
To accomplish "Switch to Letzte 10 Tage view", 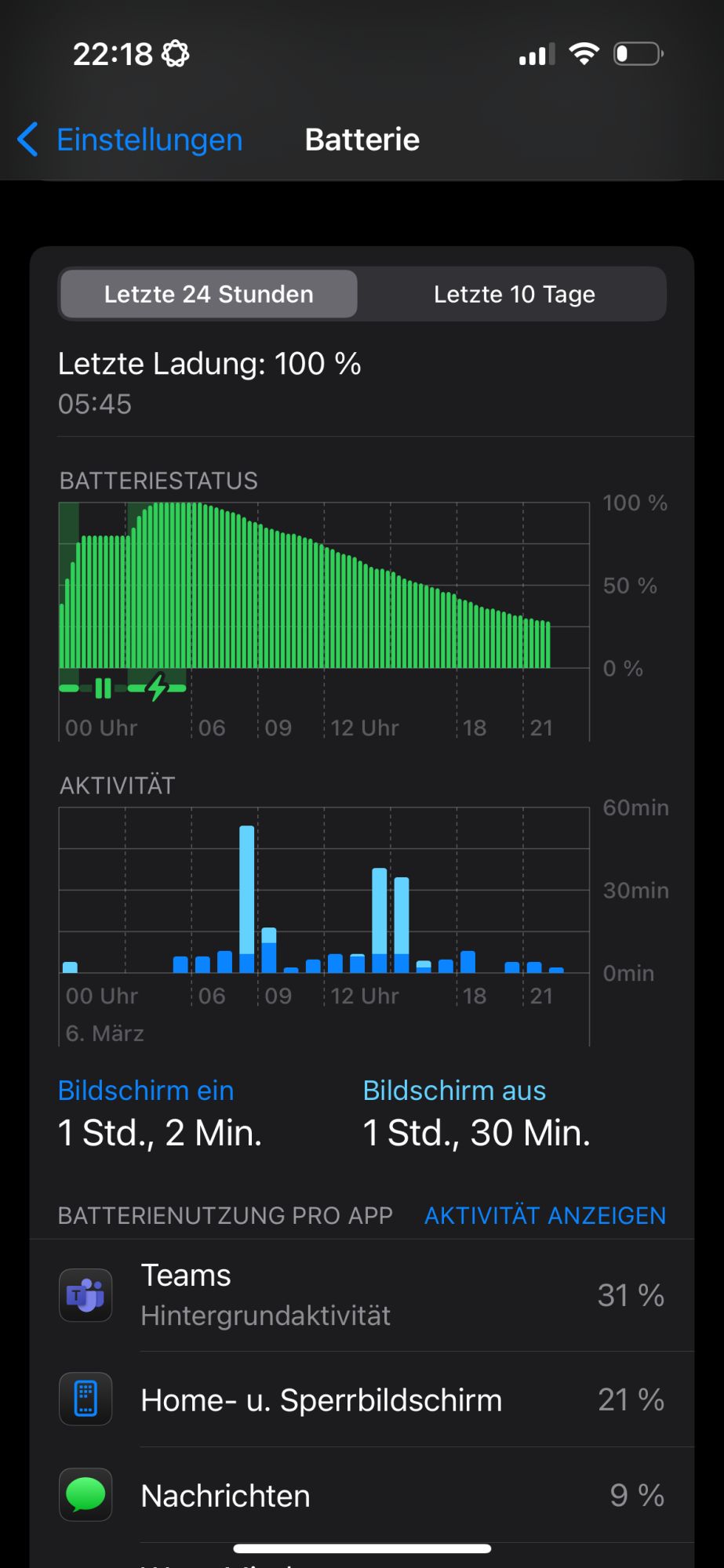I will (x=514, y=294).
